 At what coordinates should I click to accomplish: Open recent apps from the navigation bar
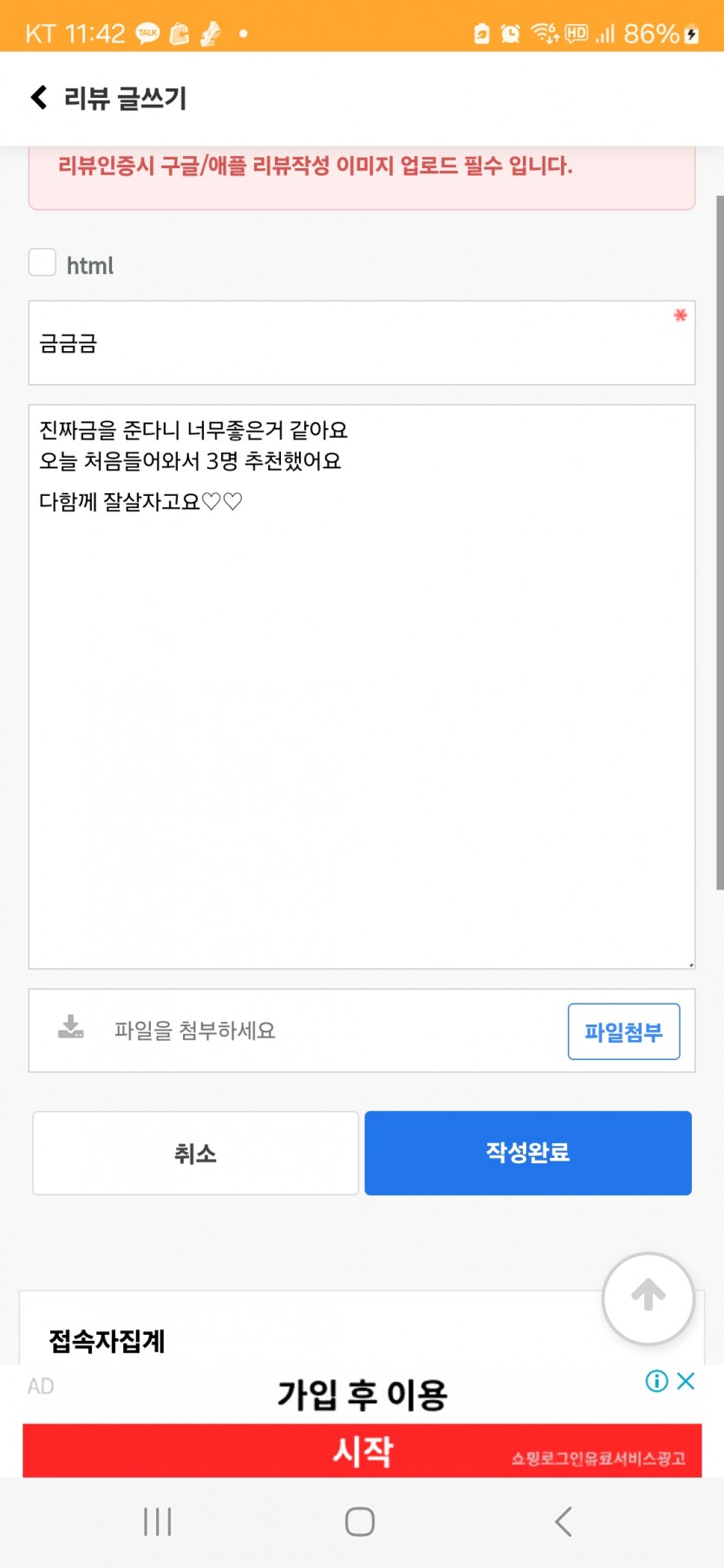point(158,1521)
